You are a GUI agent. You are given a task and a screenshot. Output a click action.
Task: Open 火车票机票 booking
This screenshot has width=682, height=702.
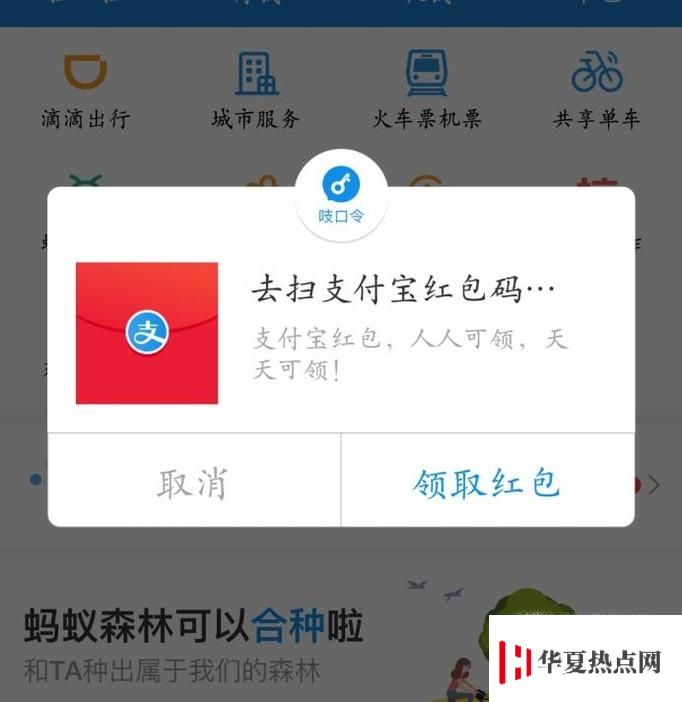pos(427,90)
